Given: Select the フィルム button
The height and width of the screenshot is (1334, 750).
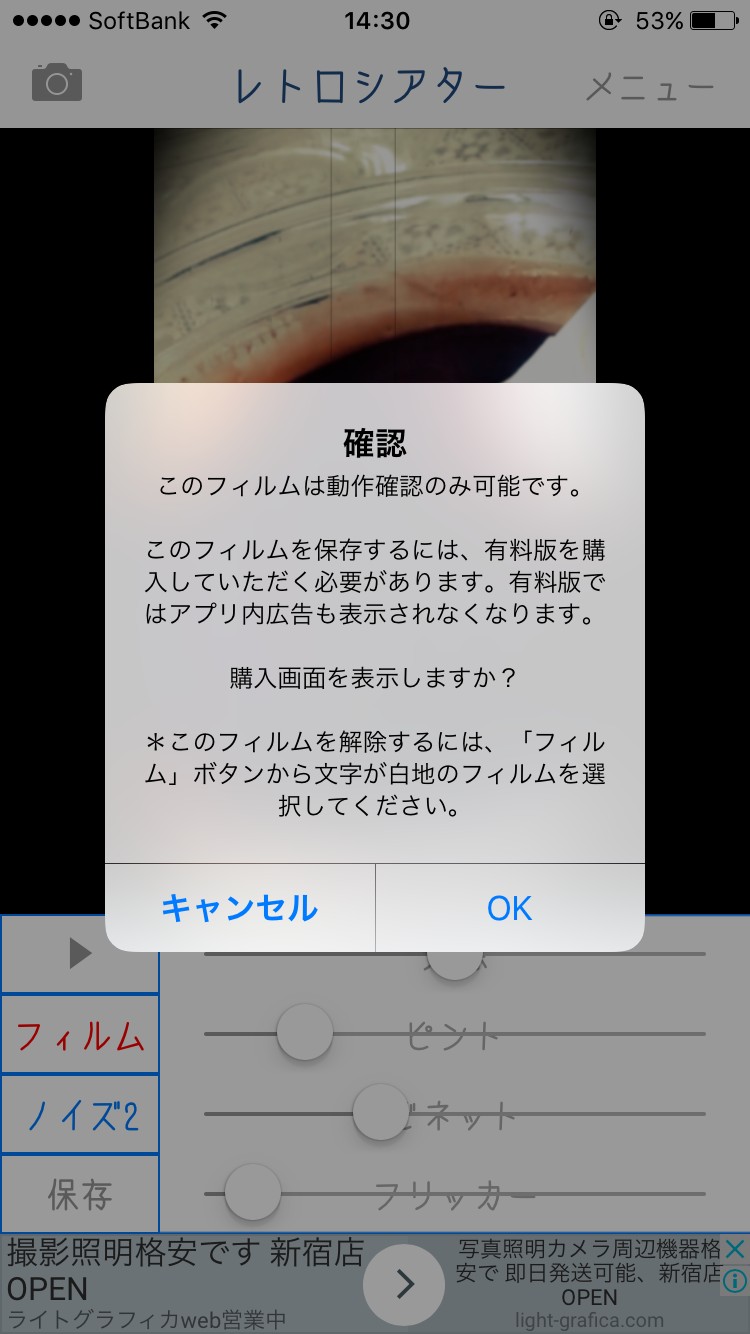Looking at the screenshot, I should [80, 1036].
